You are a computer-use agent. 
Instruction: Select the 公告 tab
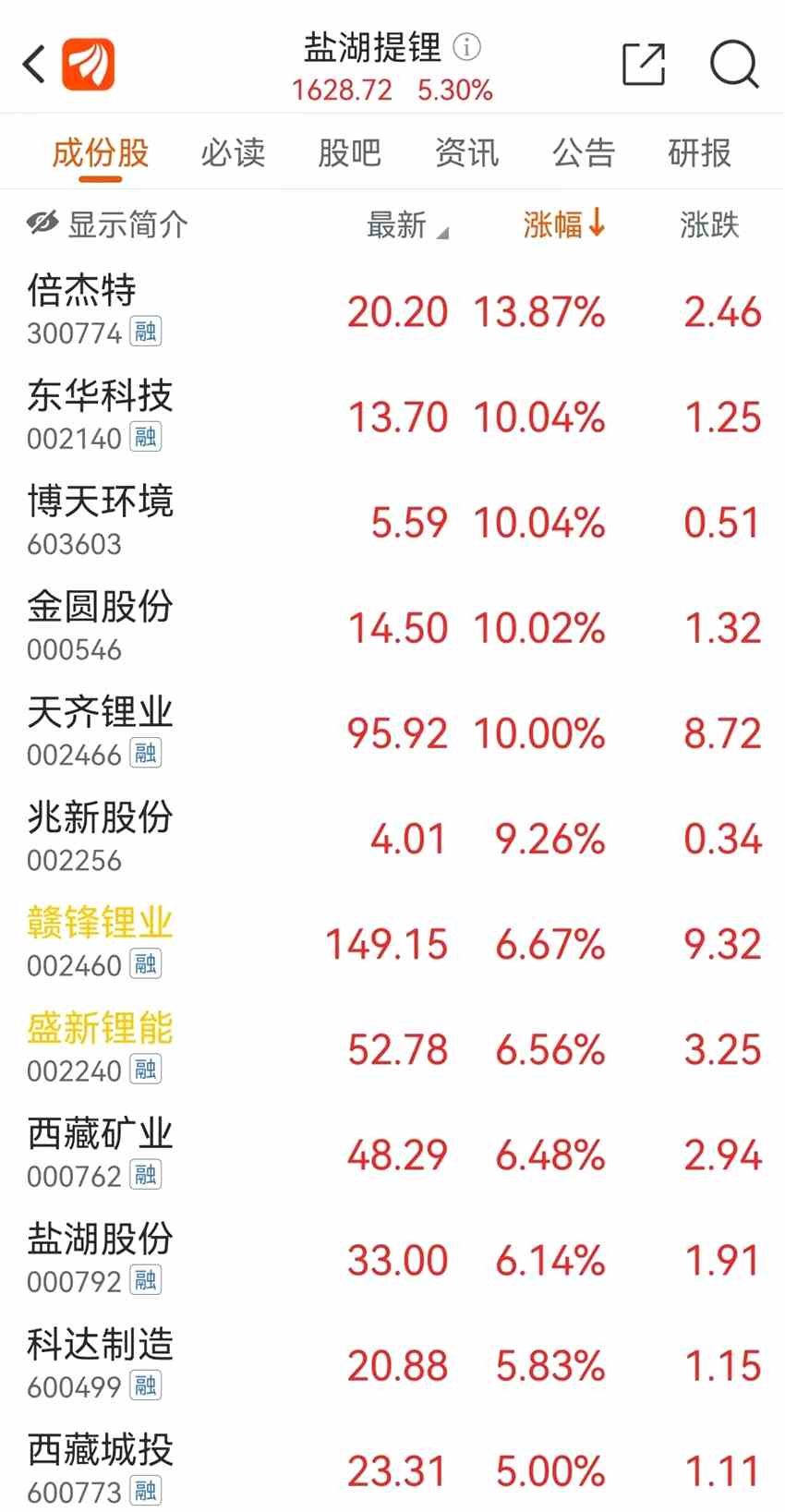point(584,152)
